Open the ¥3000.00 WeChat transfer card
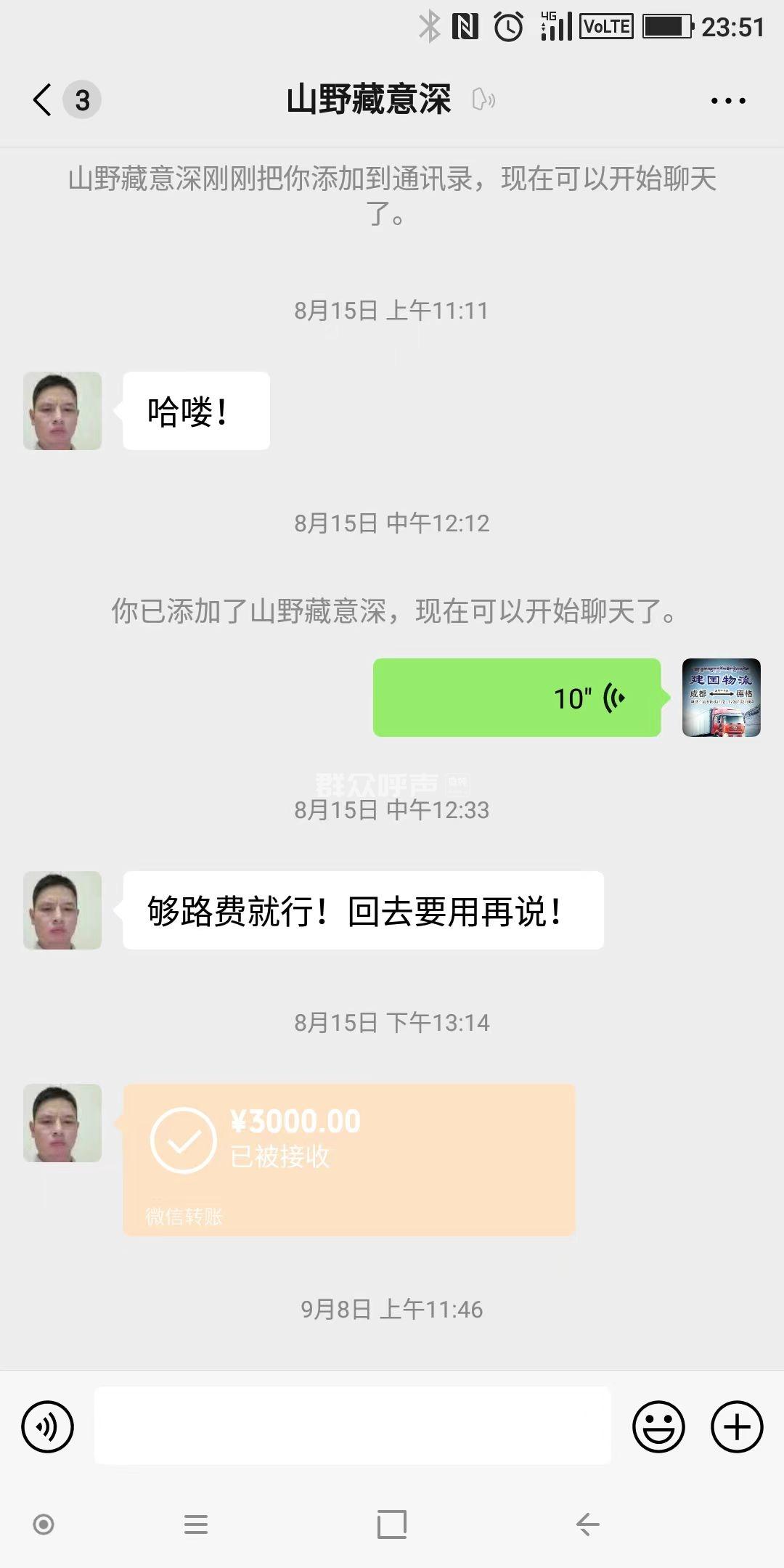Screen dimensions: 784x1568 click(x=348, y=1159)
